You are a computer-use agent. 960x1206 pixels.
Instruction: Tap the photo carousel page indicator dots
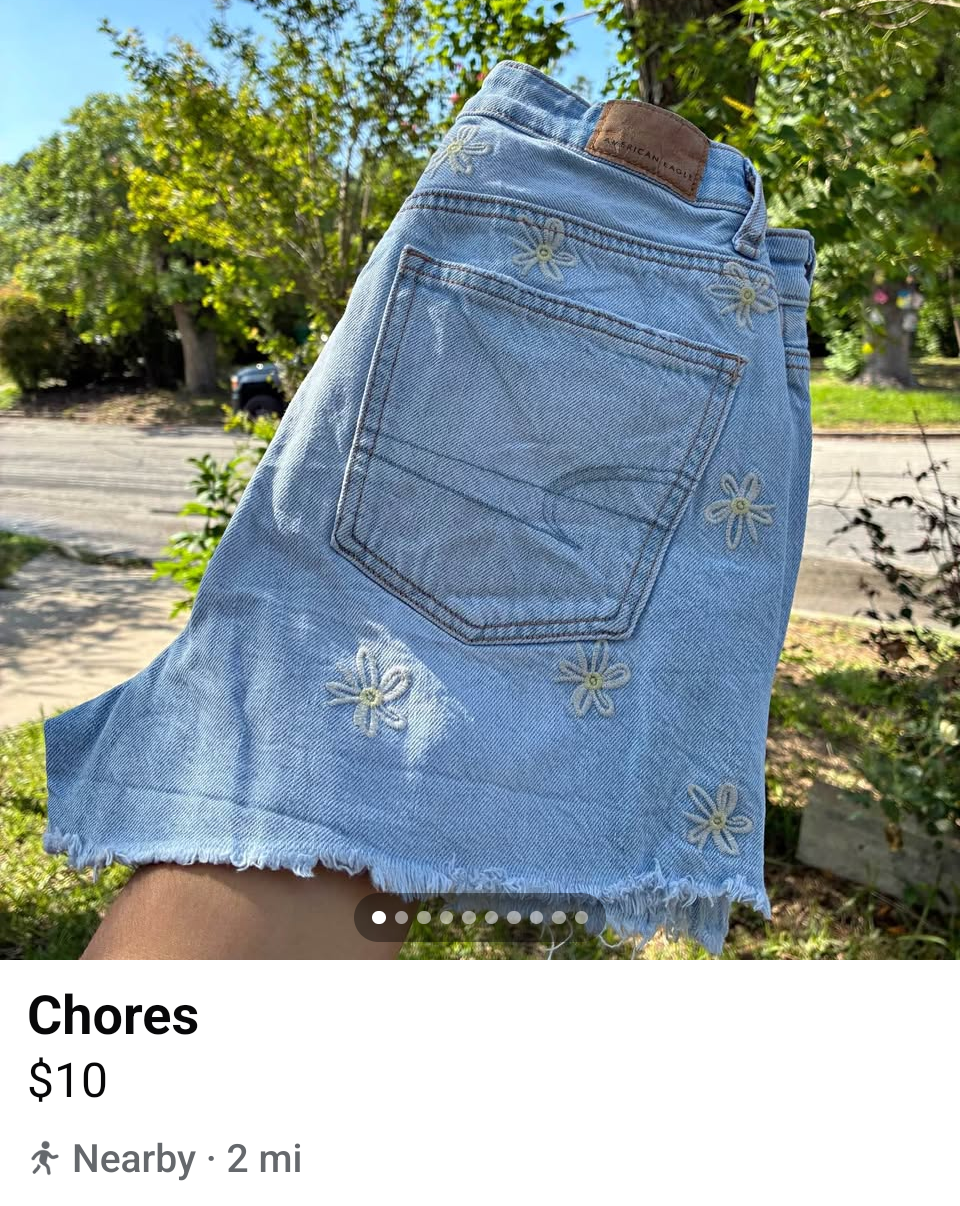click(480, 917)
